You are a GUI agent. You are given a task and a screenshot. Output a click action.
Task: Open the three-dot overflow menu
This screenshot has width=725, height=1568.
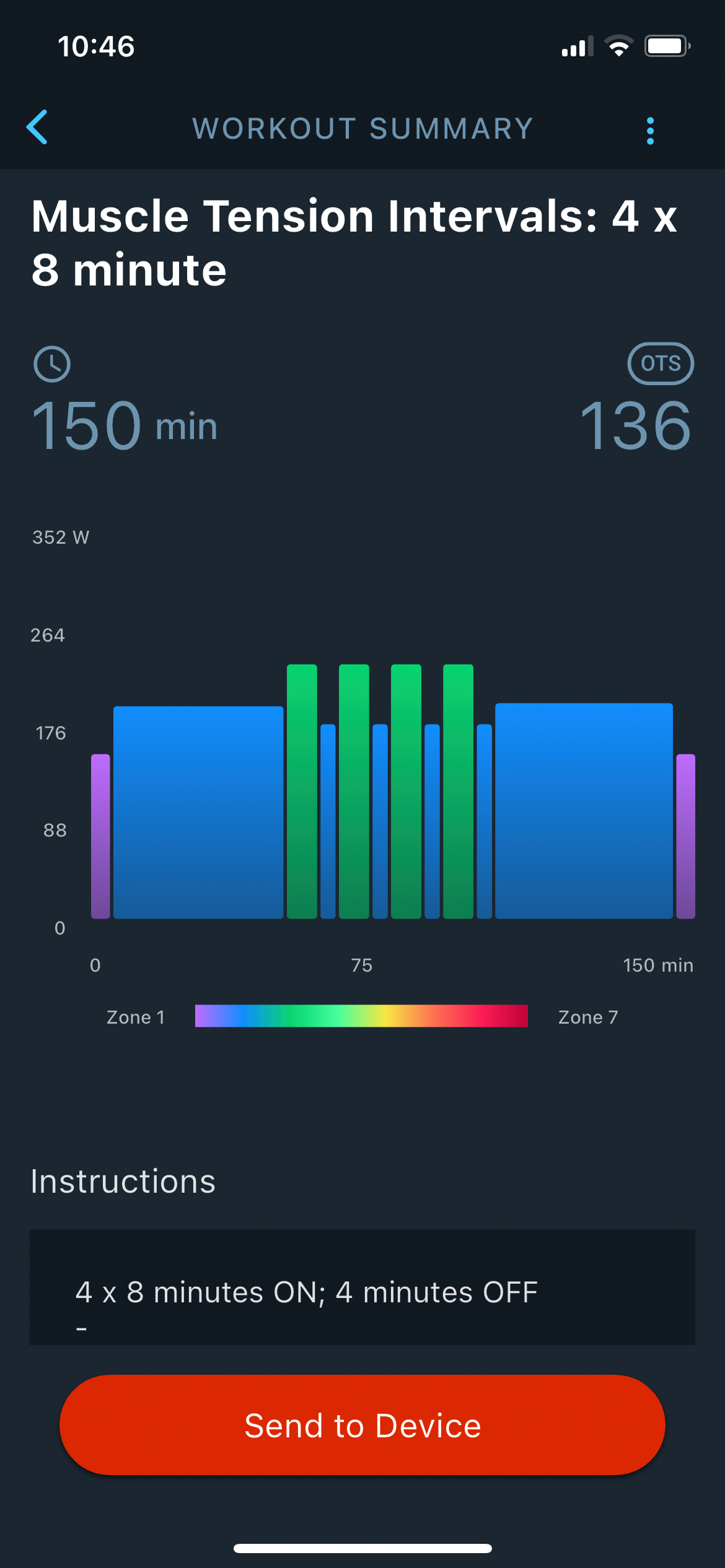[x=650, y=131]
